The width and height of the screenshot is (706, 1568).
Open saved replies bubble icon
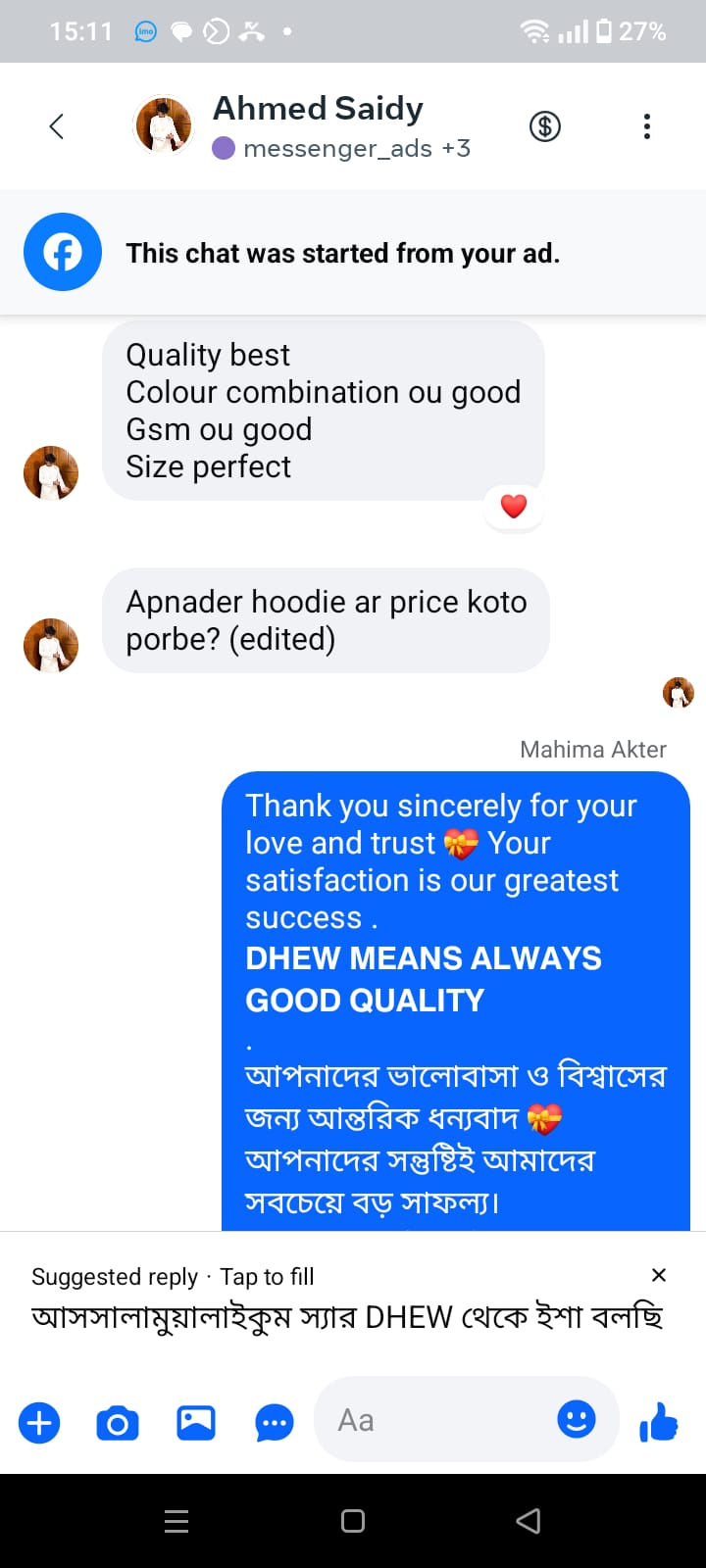[x=274, y=1422]
